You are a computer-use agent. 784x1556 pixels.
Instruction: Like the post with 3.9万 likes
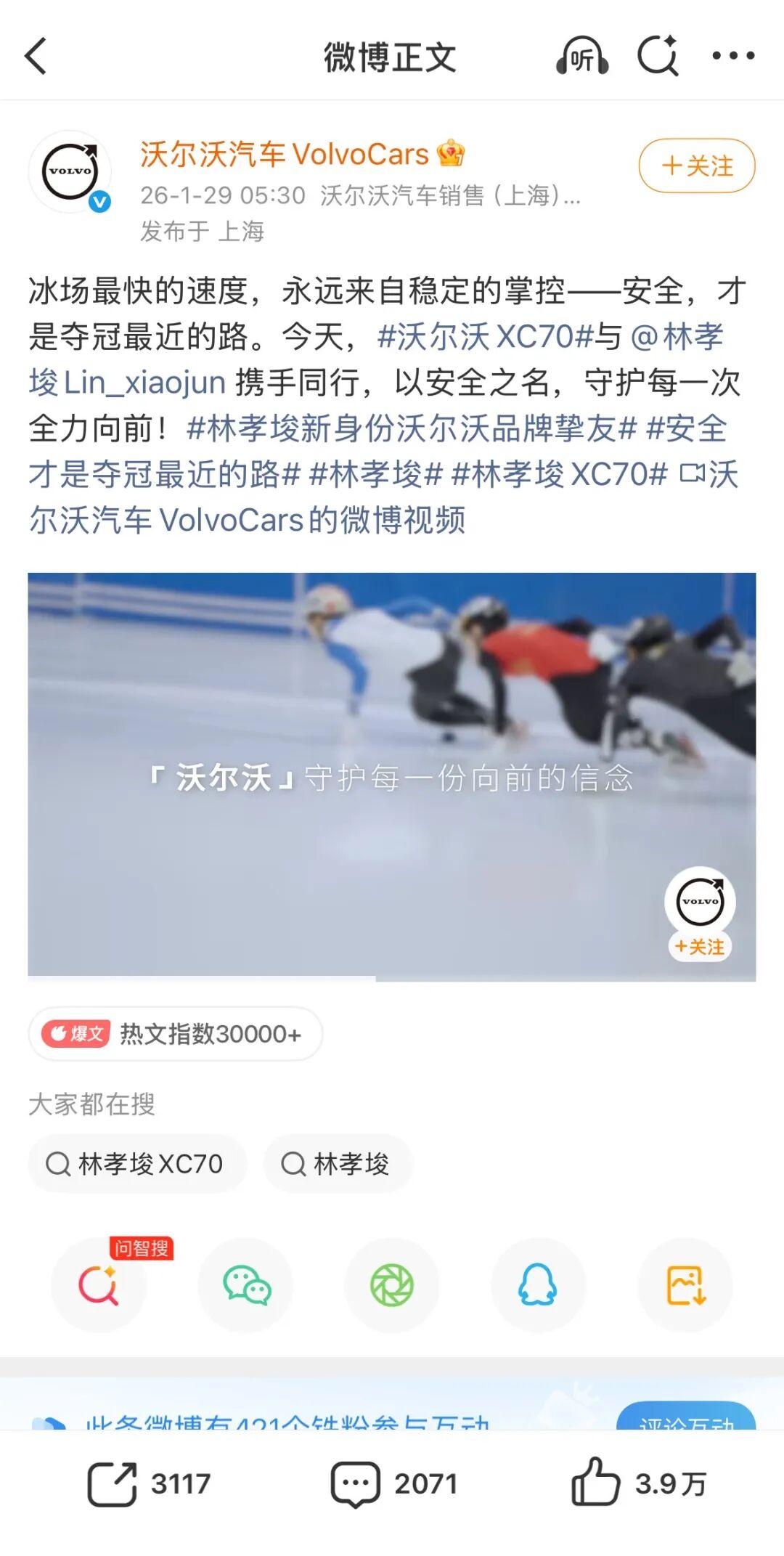637,1484
